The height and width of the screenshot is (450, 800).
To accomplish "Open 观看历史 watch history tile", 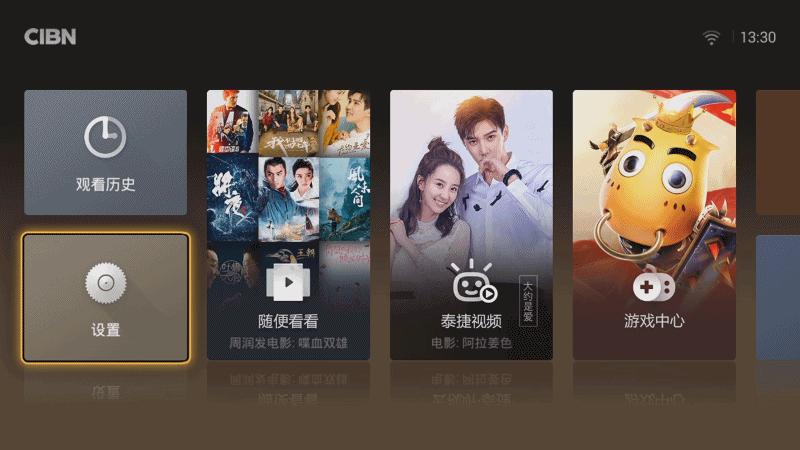I will pos(105,153).
